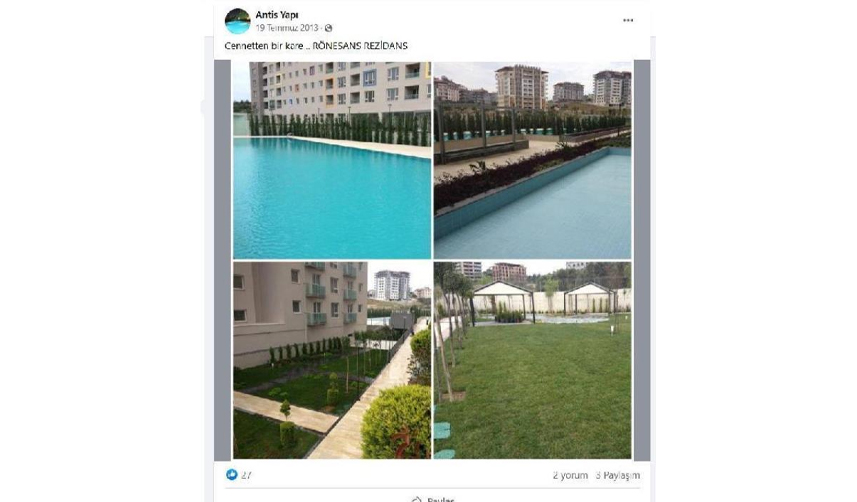Viewport: 857px width, 502px height.
Task: View the 3 Paylaşım shares
Action: [x=617, y=475]
